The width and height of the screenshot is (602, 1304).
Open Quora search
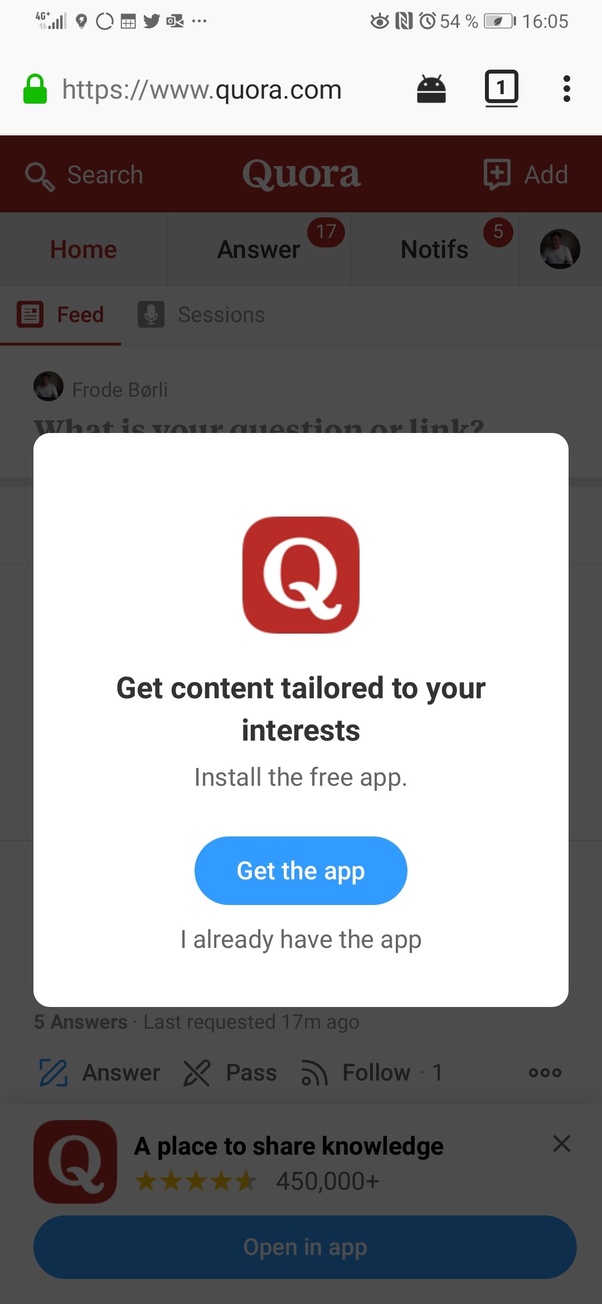coord(85,175)
